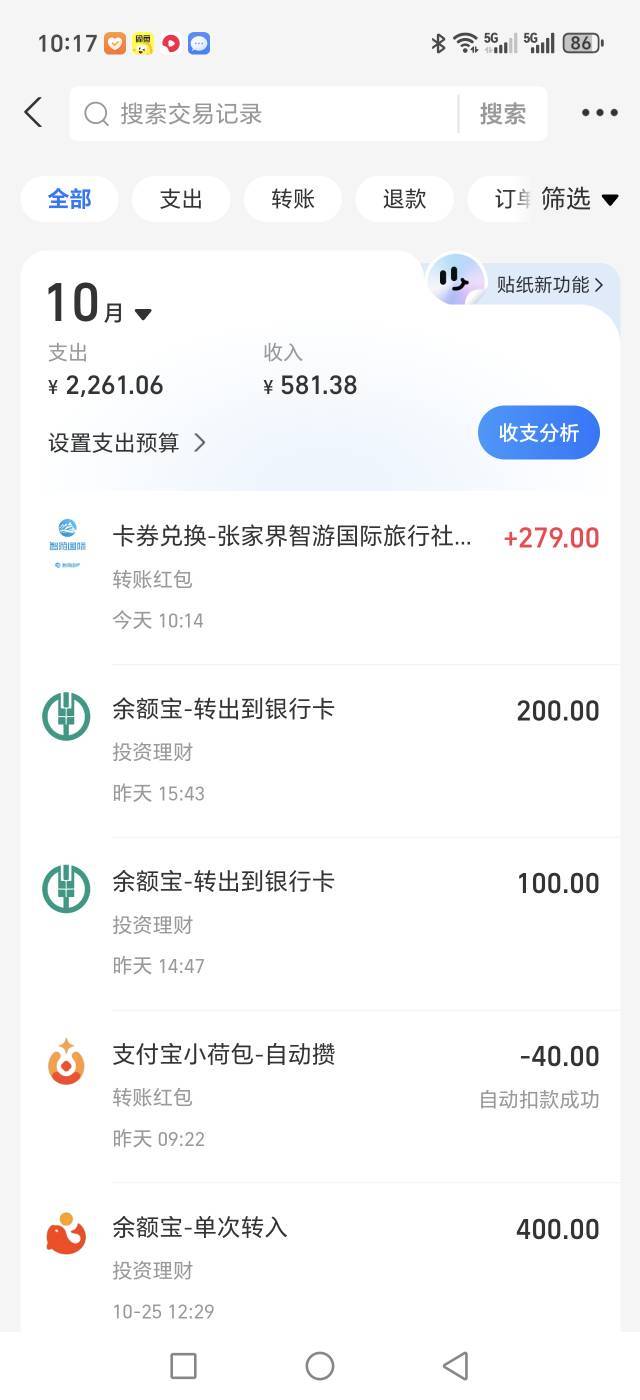Expand the 筛选 filter dropdown

coord(579,199)
